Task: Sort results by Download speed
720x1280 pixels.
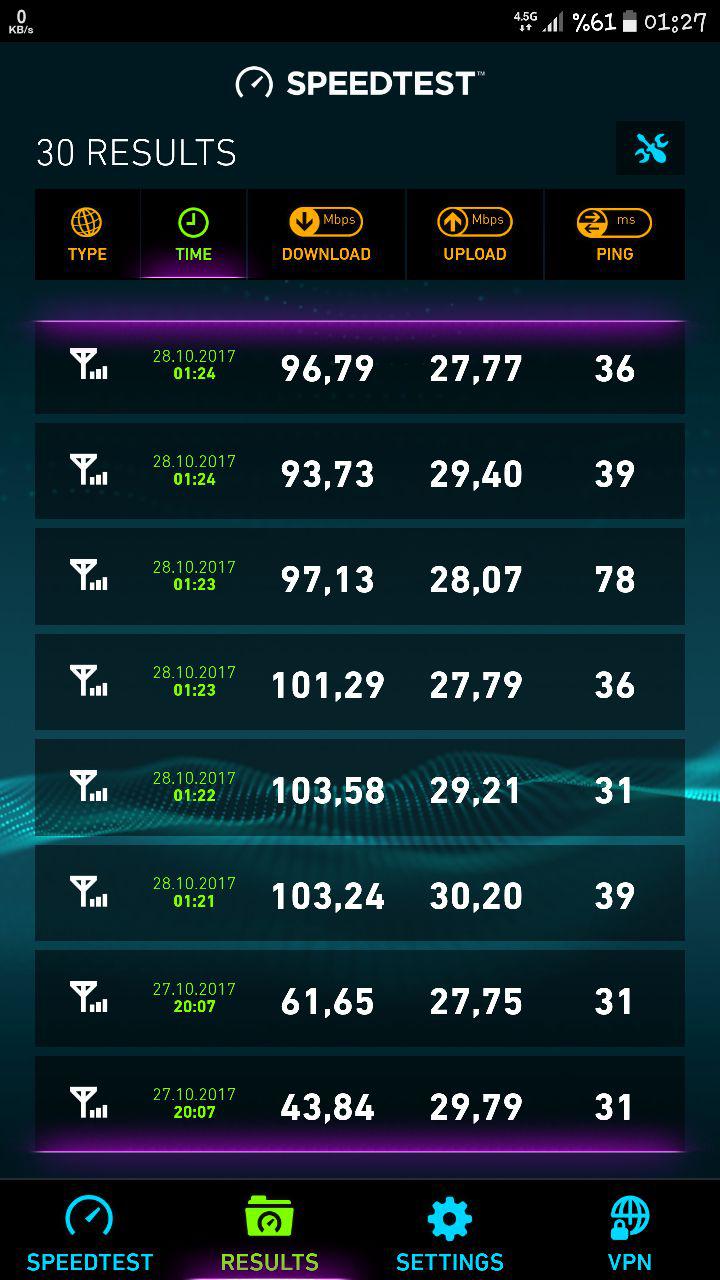Action: click(x=326, y=234)
